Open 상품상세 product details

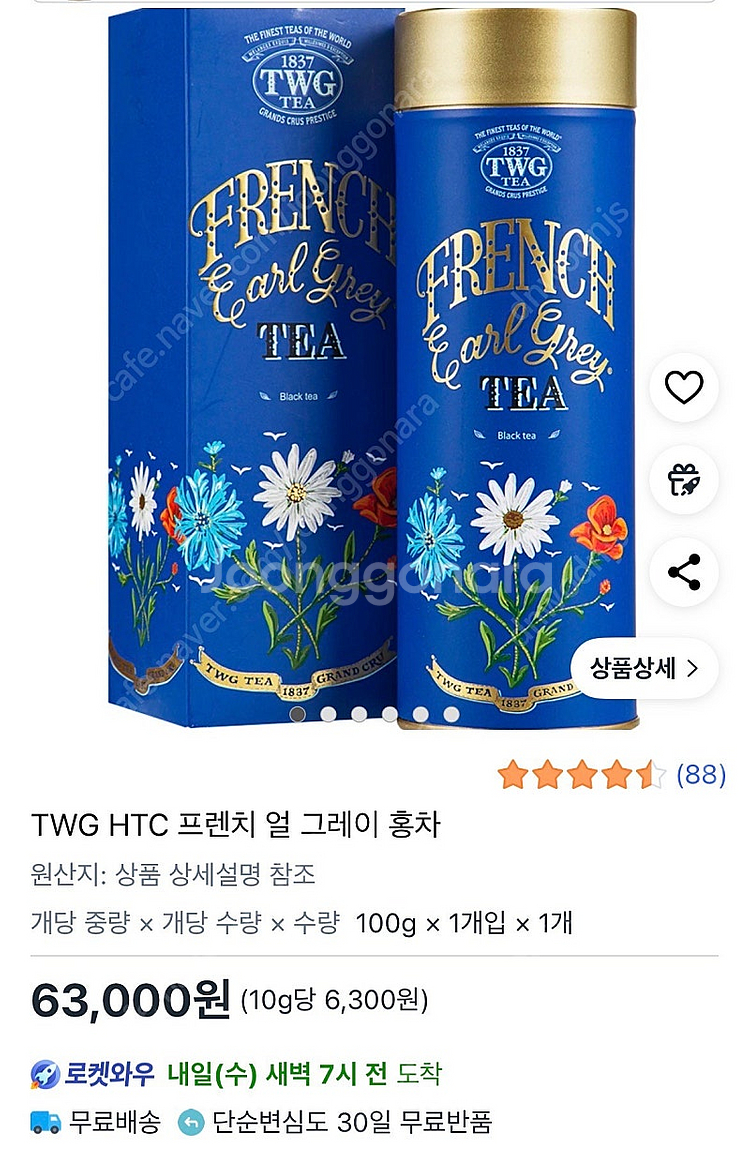tap(644, 669)
